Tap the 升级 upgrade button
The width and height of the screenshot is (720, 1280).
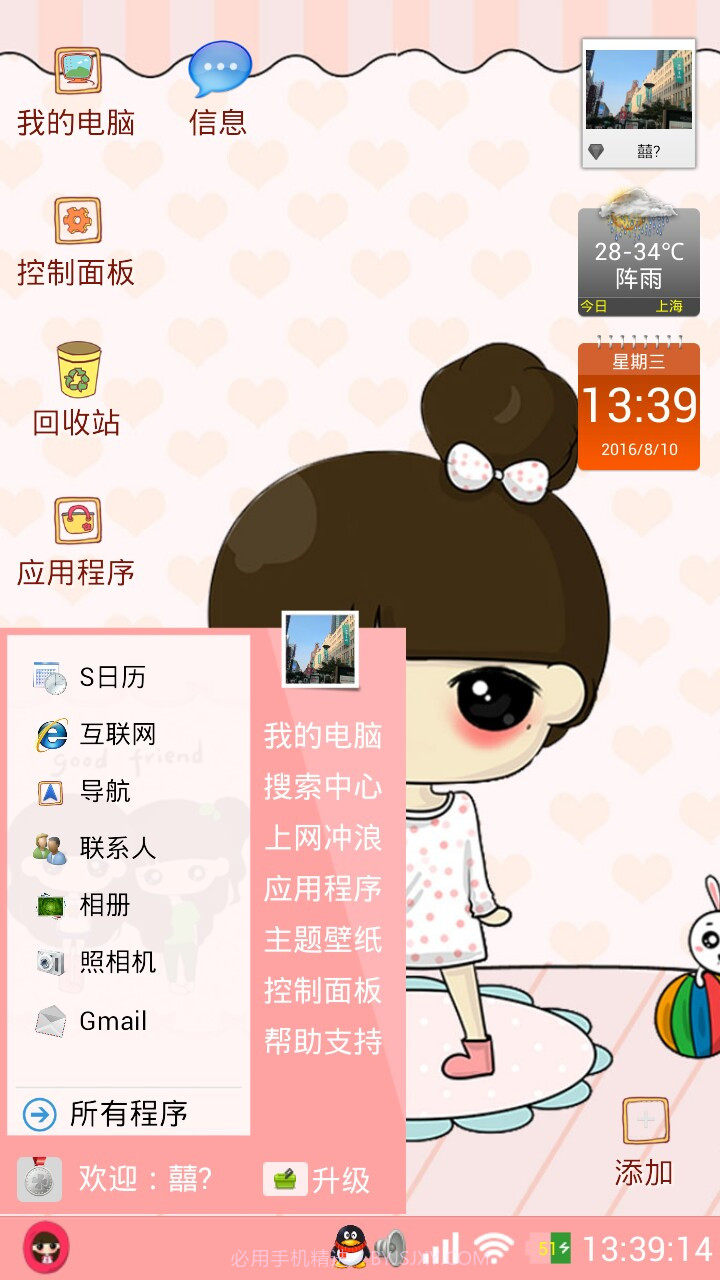(318, 1180)
